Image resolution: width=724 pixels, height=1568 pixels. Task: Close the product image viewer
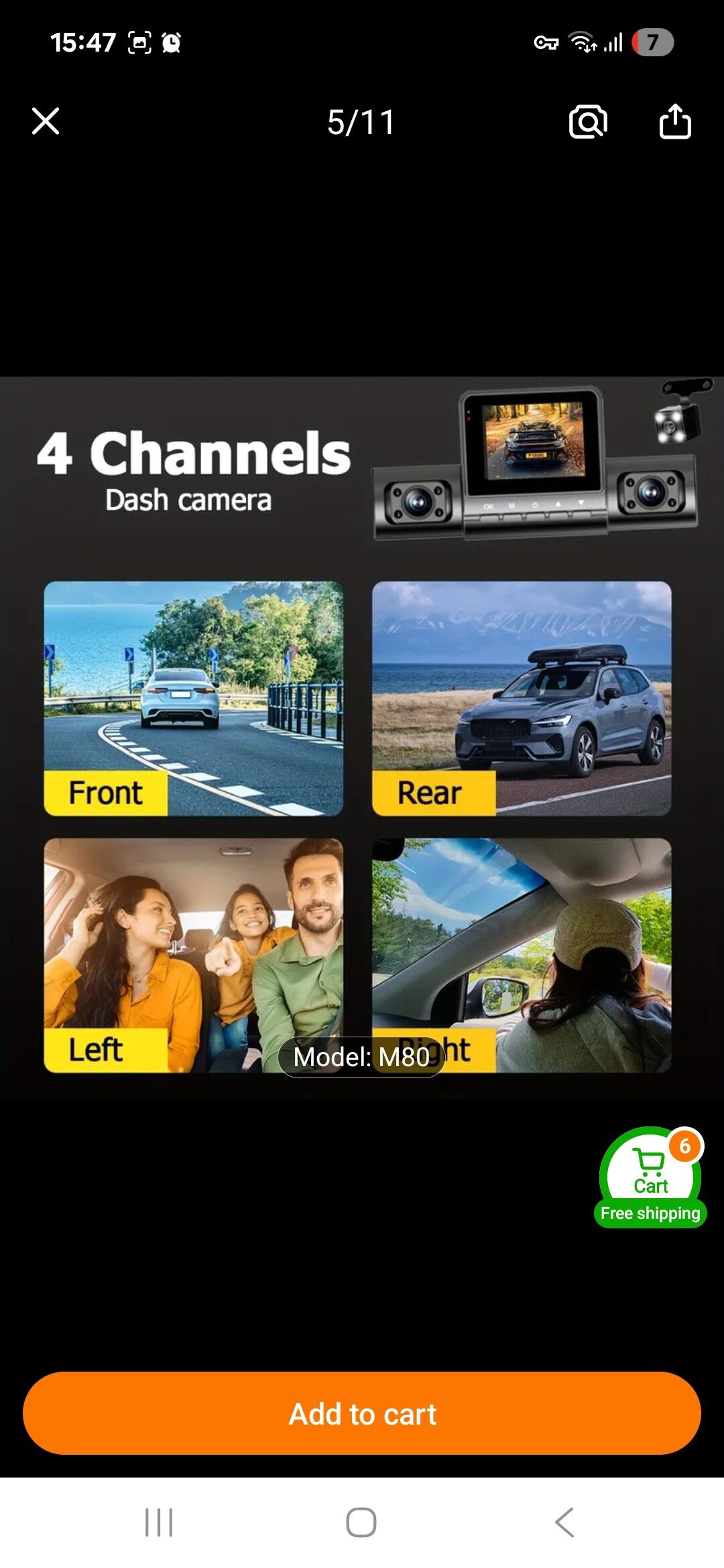click(46, 121)
